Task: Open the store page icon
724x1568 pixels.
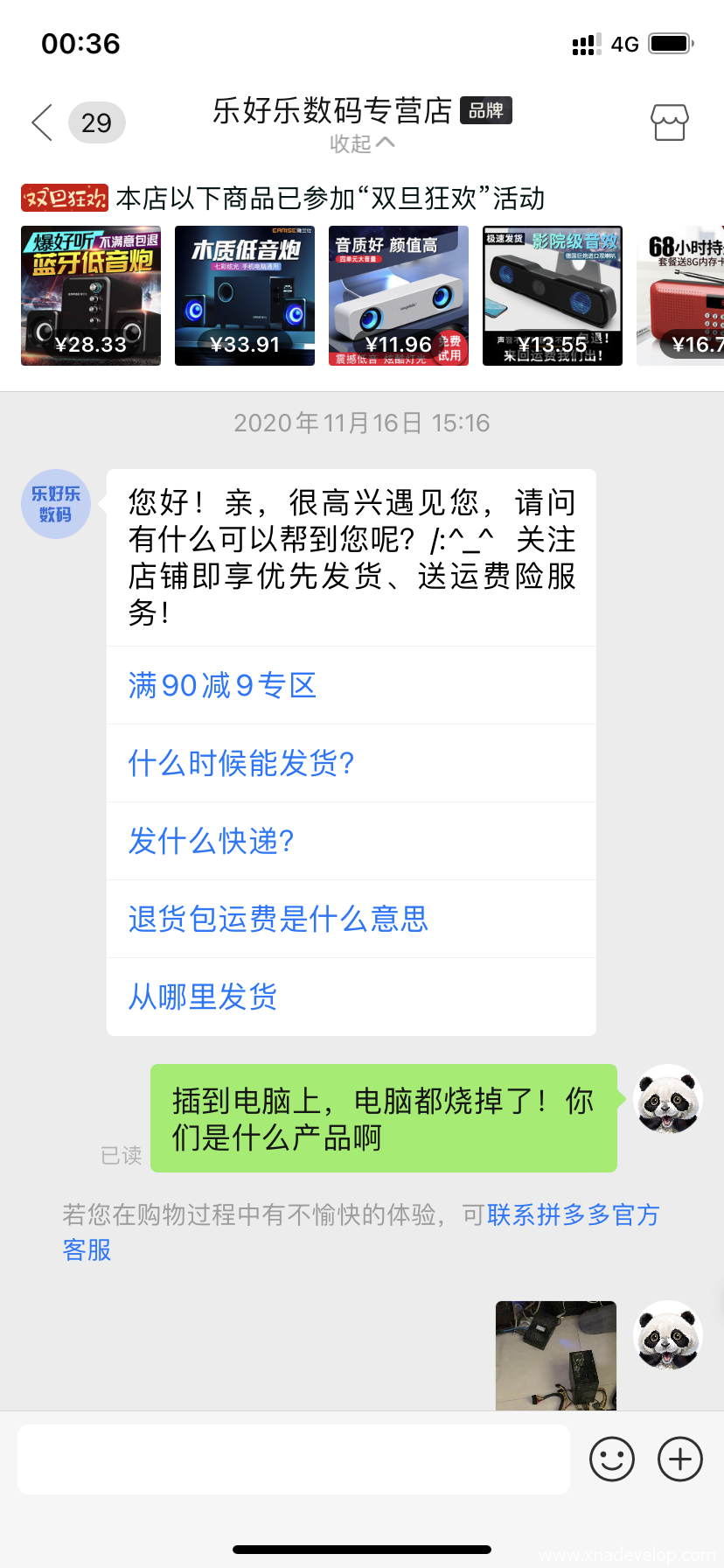Action: [670, 122]
